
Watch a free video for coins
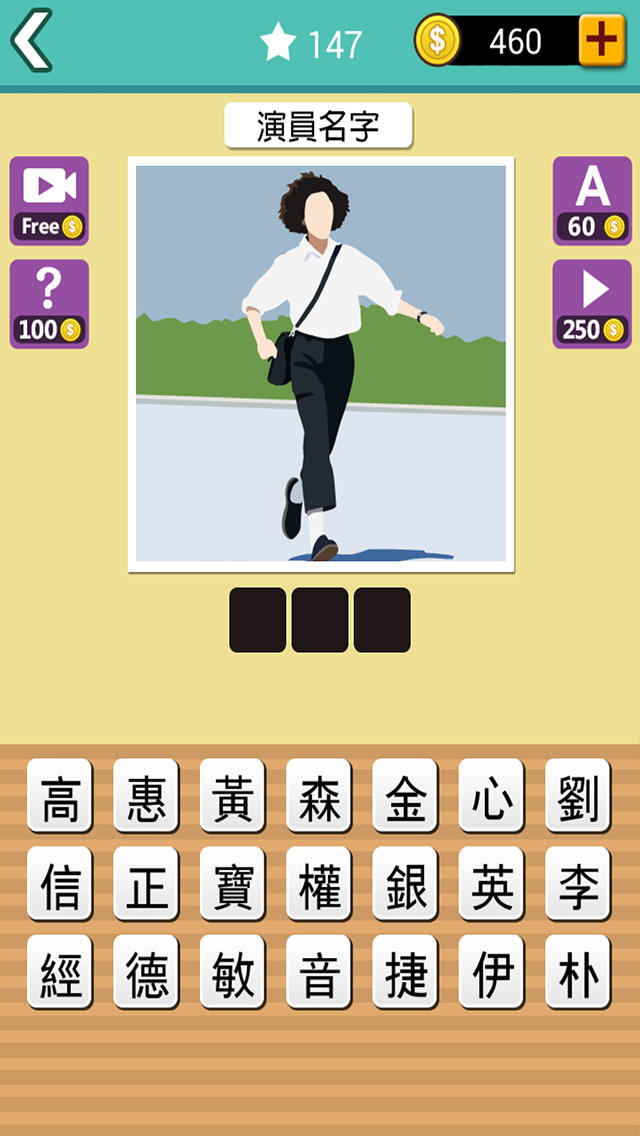click(x=49, y=200)
